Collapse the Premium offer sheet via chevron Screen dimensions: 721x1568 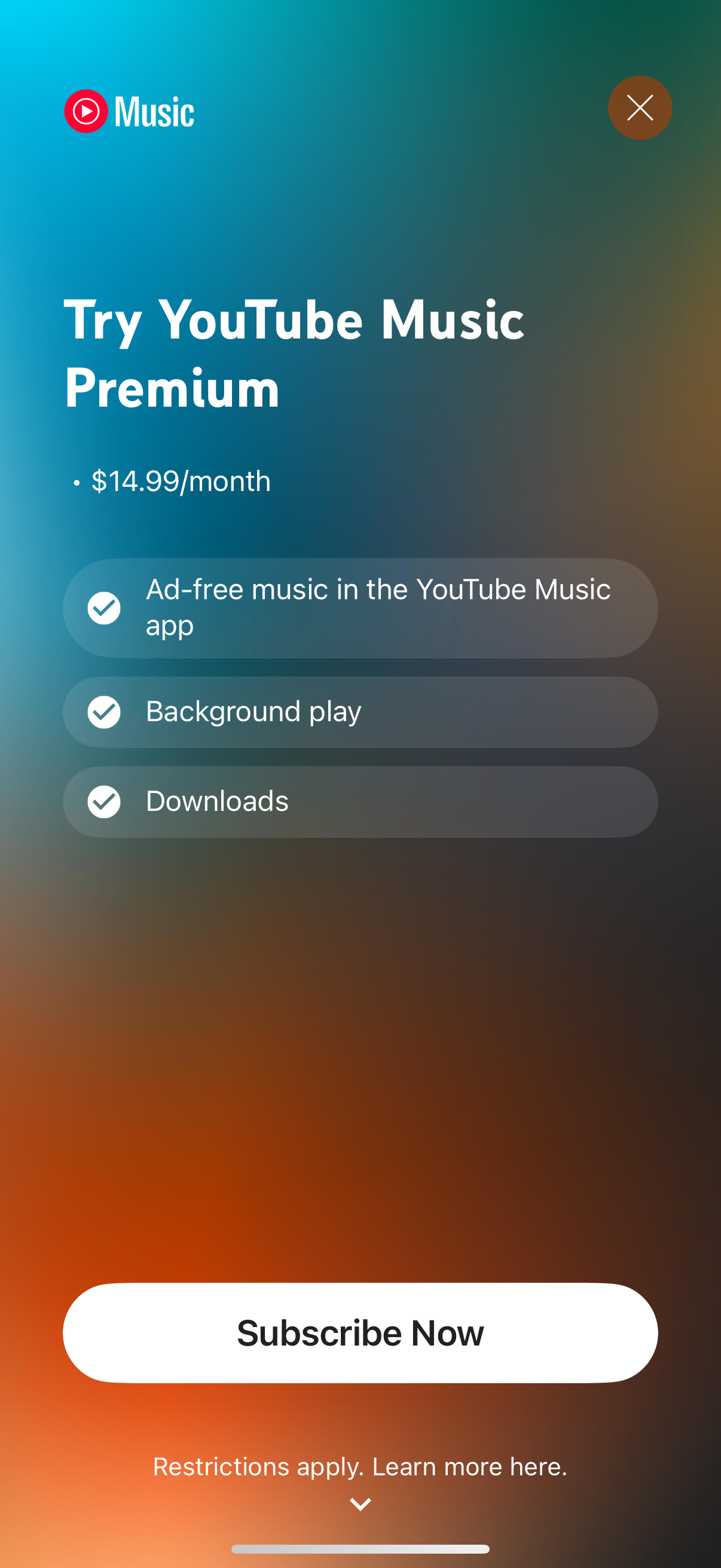click(360, 1503)
